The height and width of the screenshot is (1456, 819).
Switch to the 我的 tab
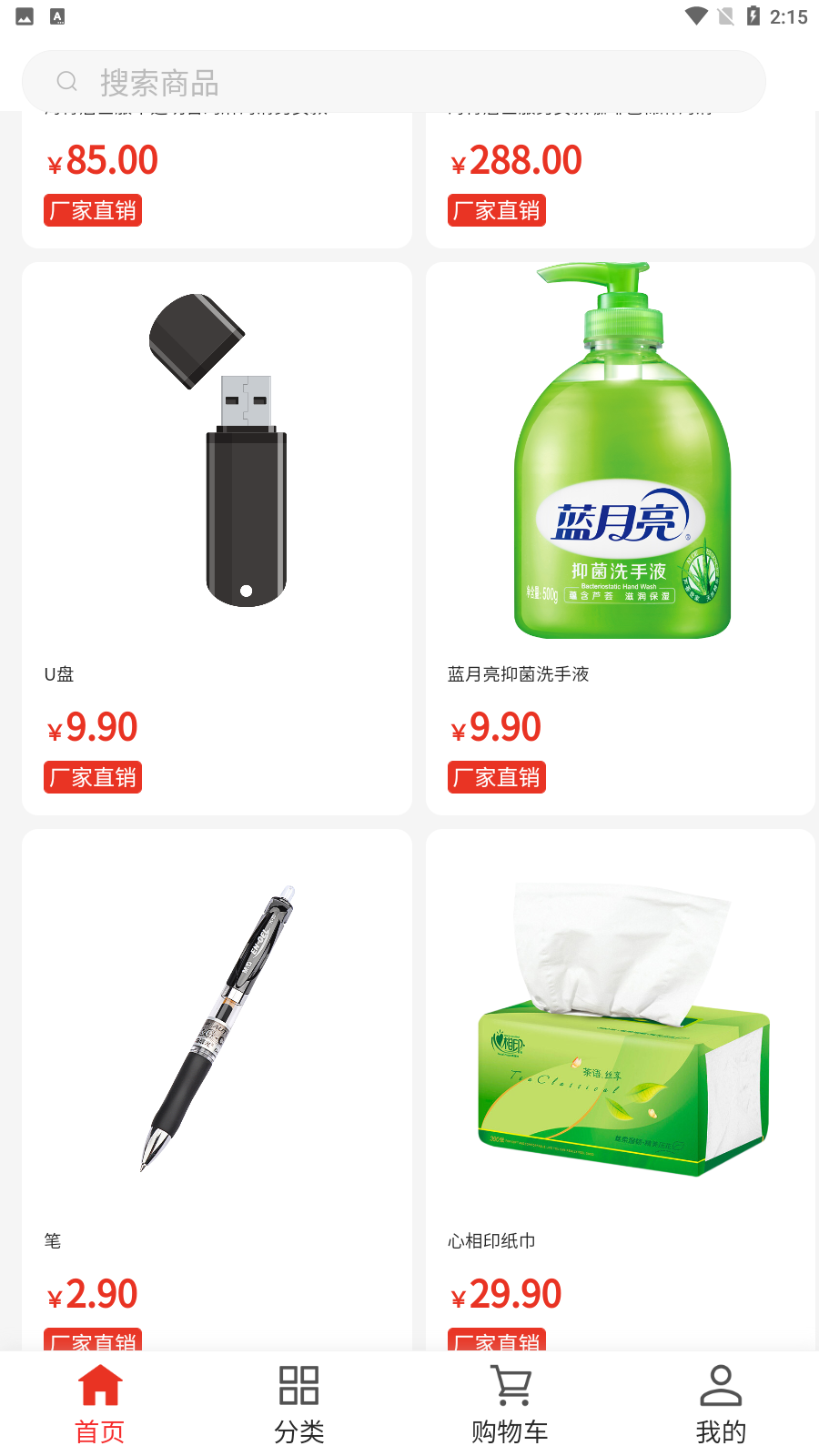coord(721,1404)
